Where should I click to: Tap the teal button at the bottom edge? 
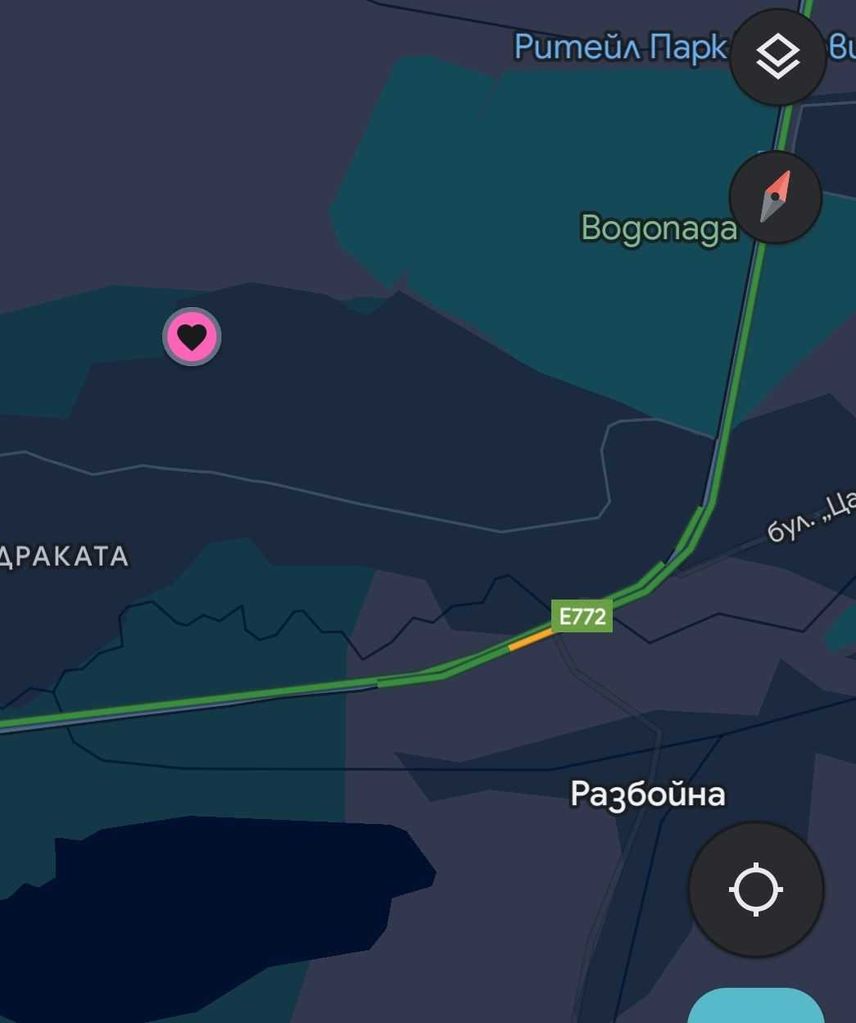click(x=755, y=1006)
